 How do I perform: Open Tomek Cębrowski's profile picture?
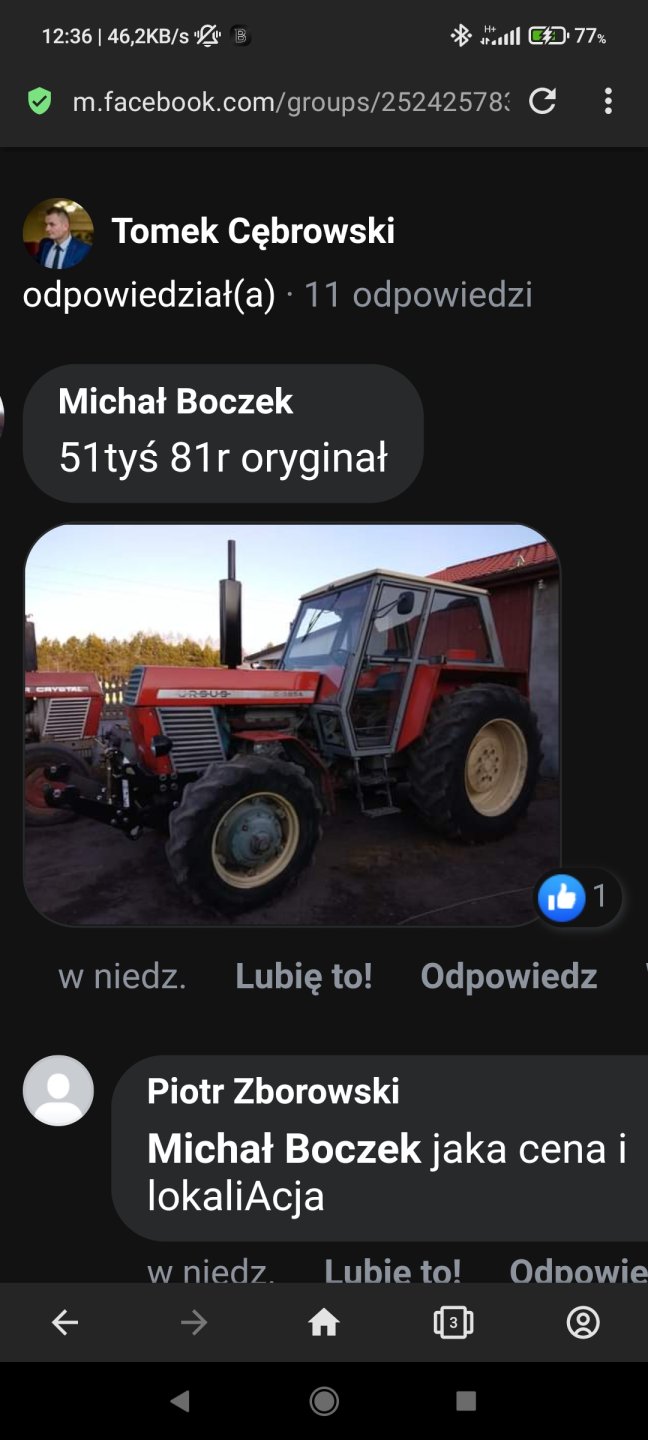(x=58, y=233)
